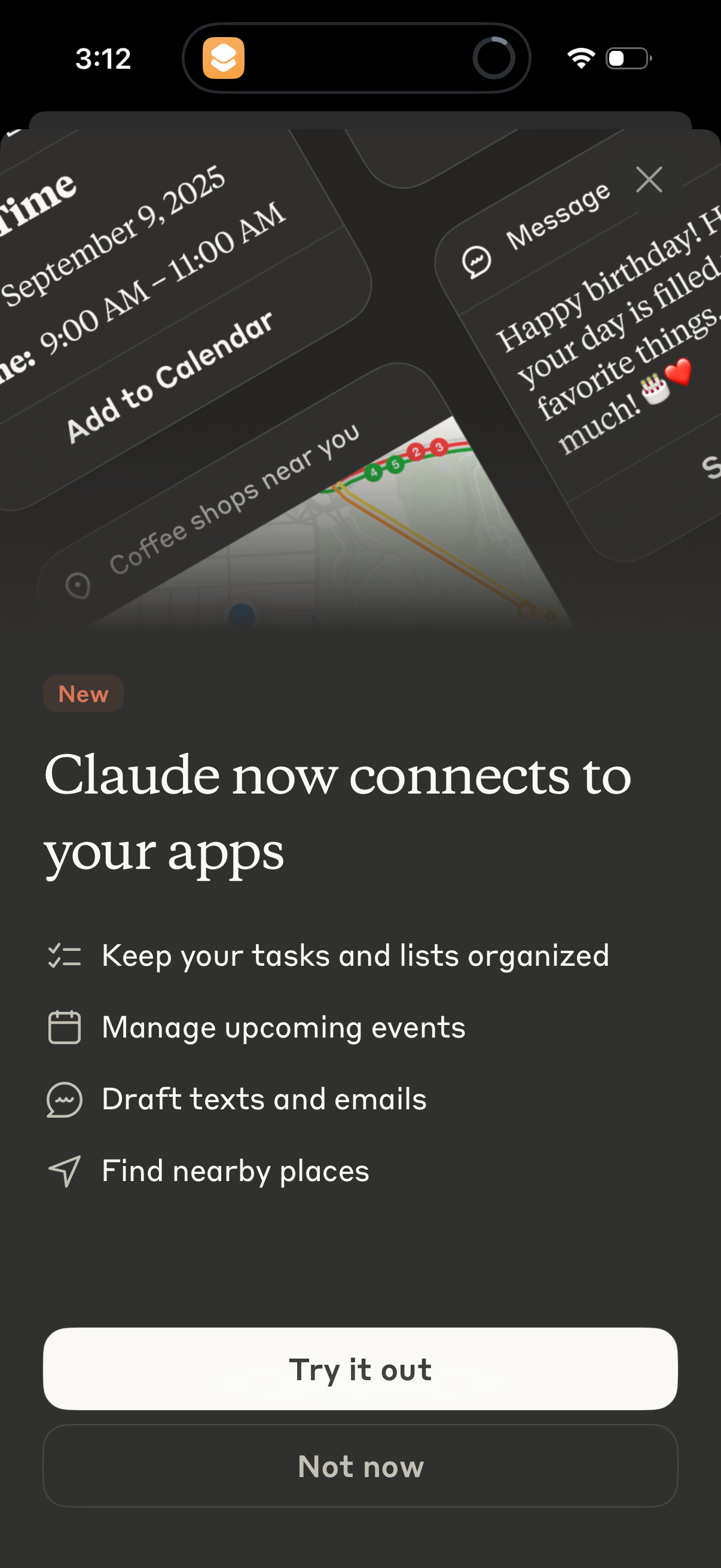Image resolution: width=721 pixels, height=1568 pixels.
Task: Tap the navigation arrow beside nearby places
Action: coord(65,1170)
